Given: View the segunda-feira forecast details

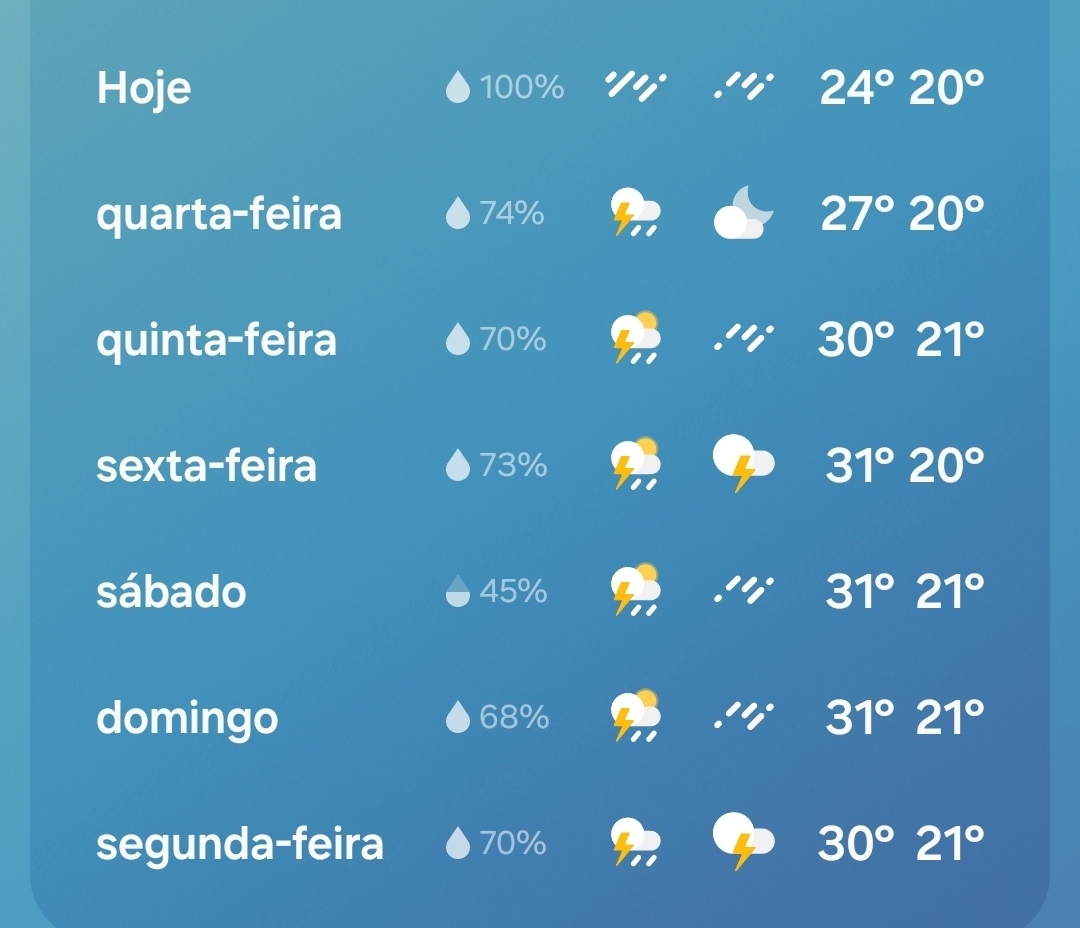Looking at the screenshot, I should pyautogui.click(x=240, y=844).
